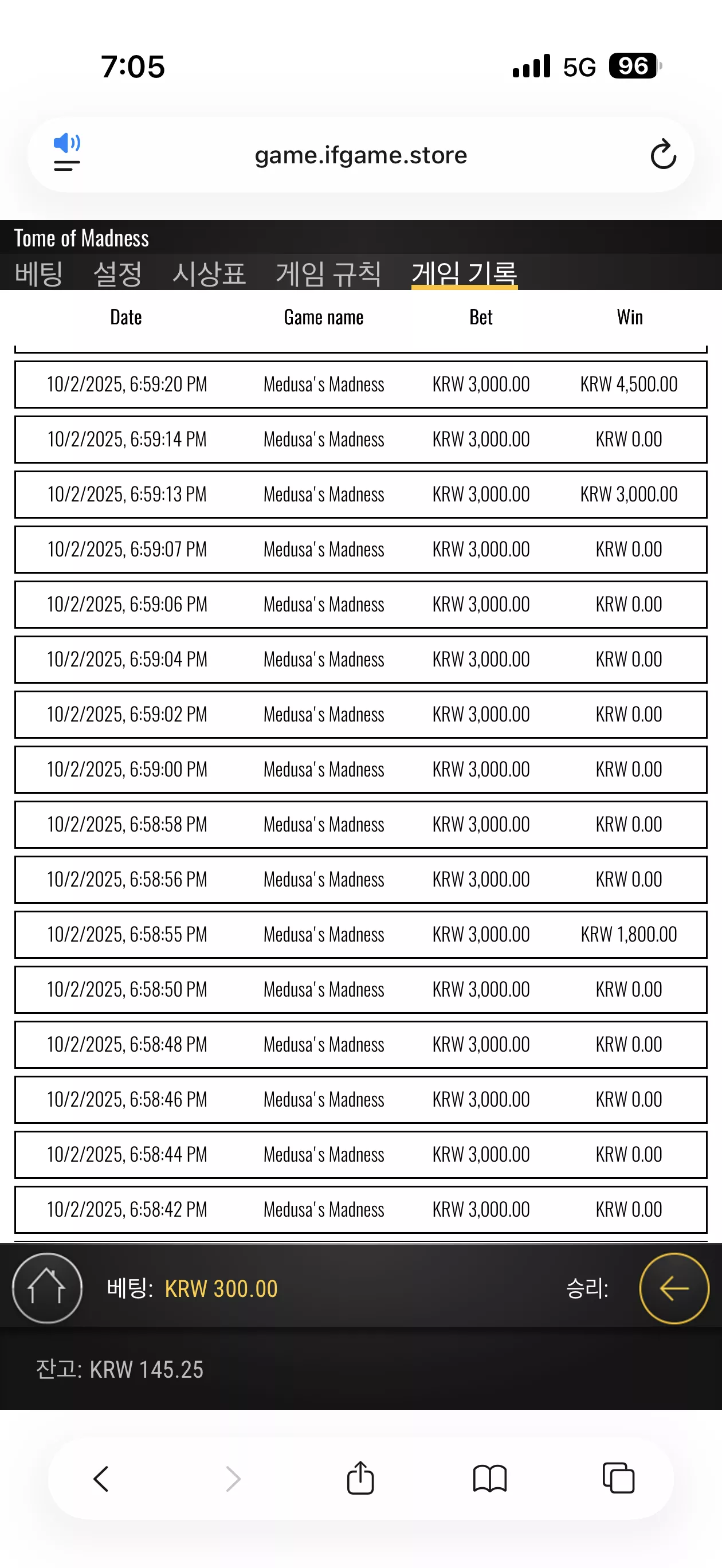Reload the page in Safari

tap(663, 155)
